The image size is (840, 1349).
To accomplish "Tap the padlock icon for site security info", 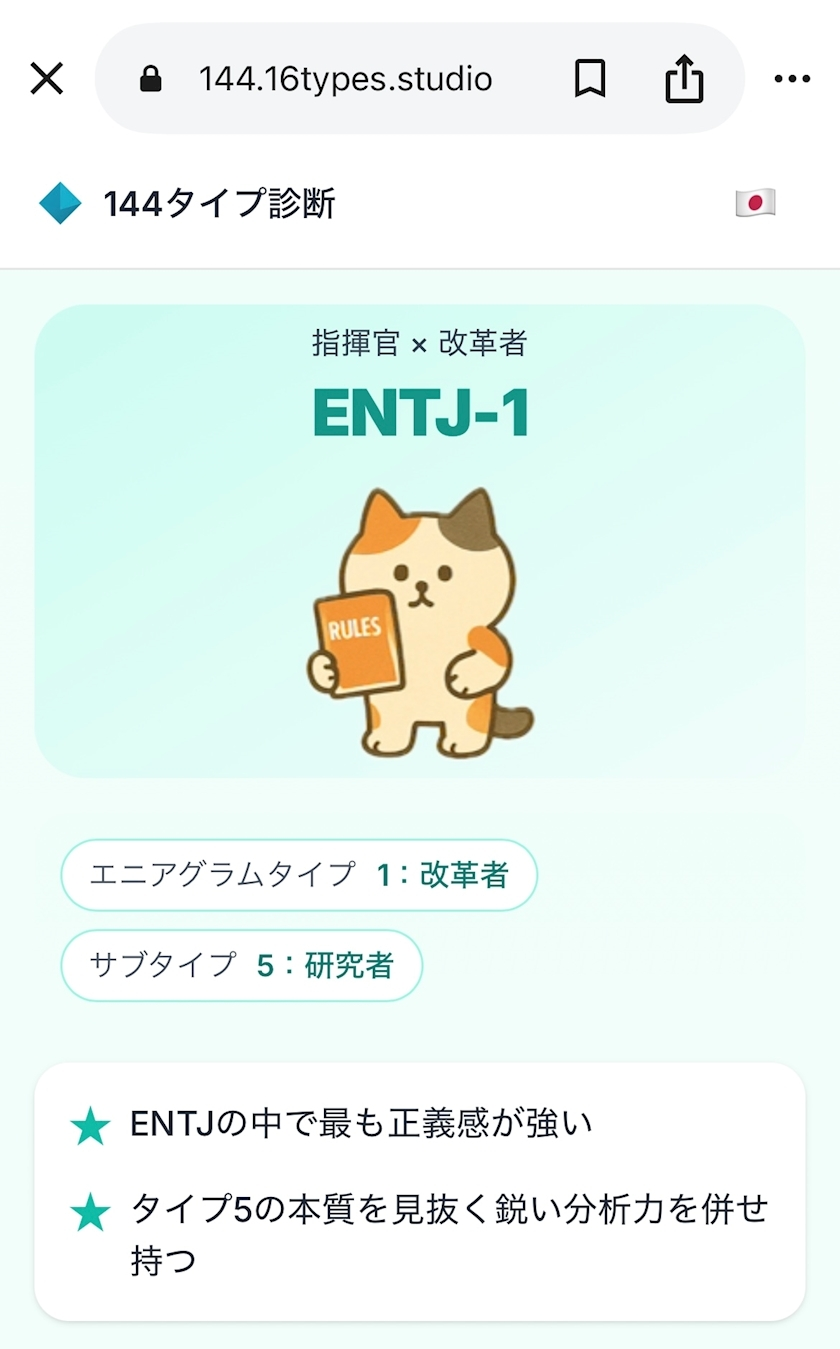I will click(x=151, y=78).
